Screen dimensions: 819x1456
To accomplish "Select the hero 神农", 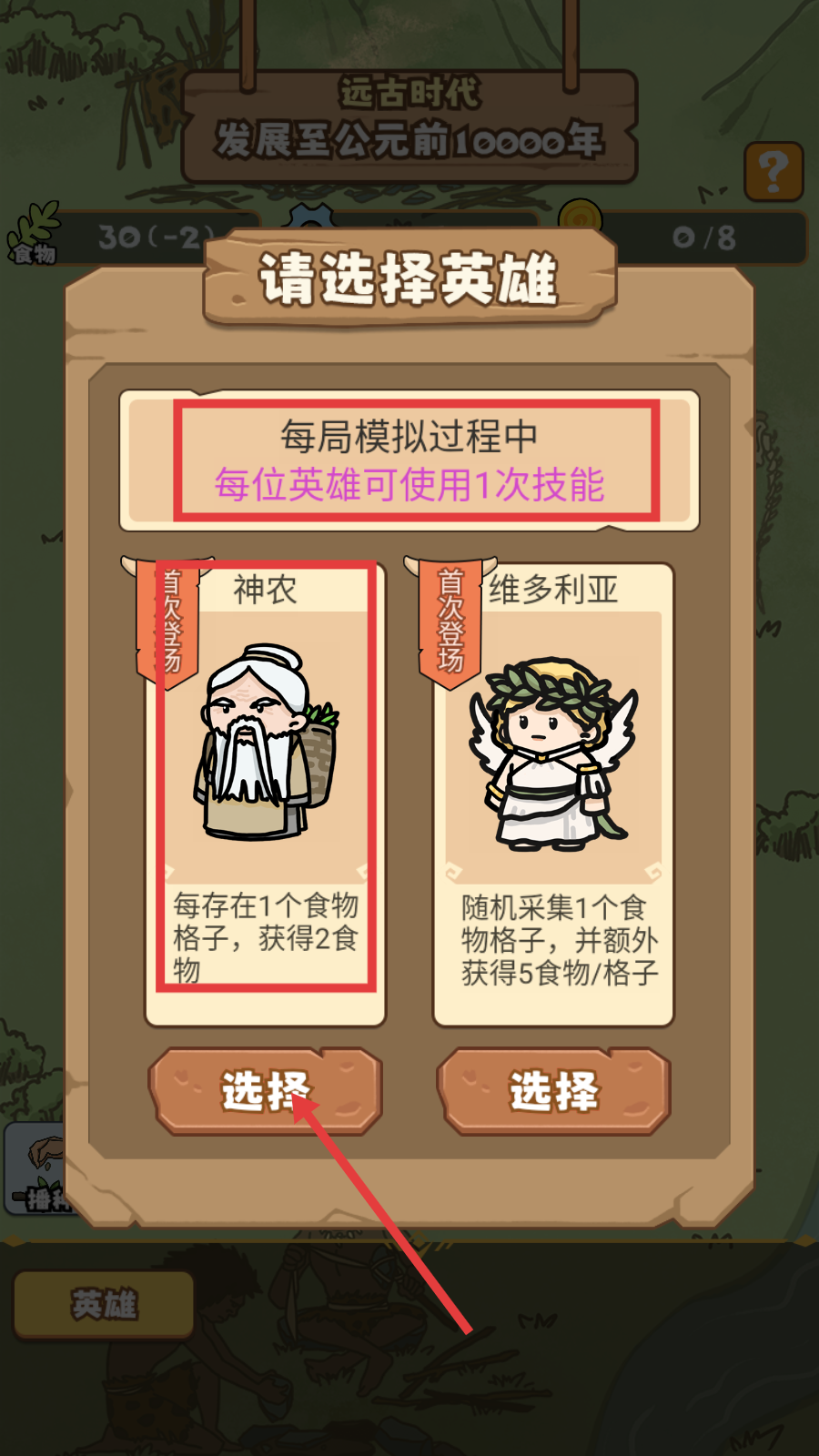I will [x=265, y=1091].
